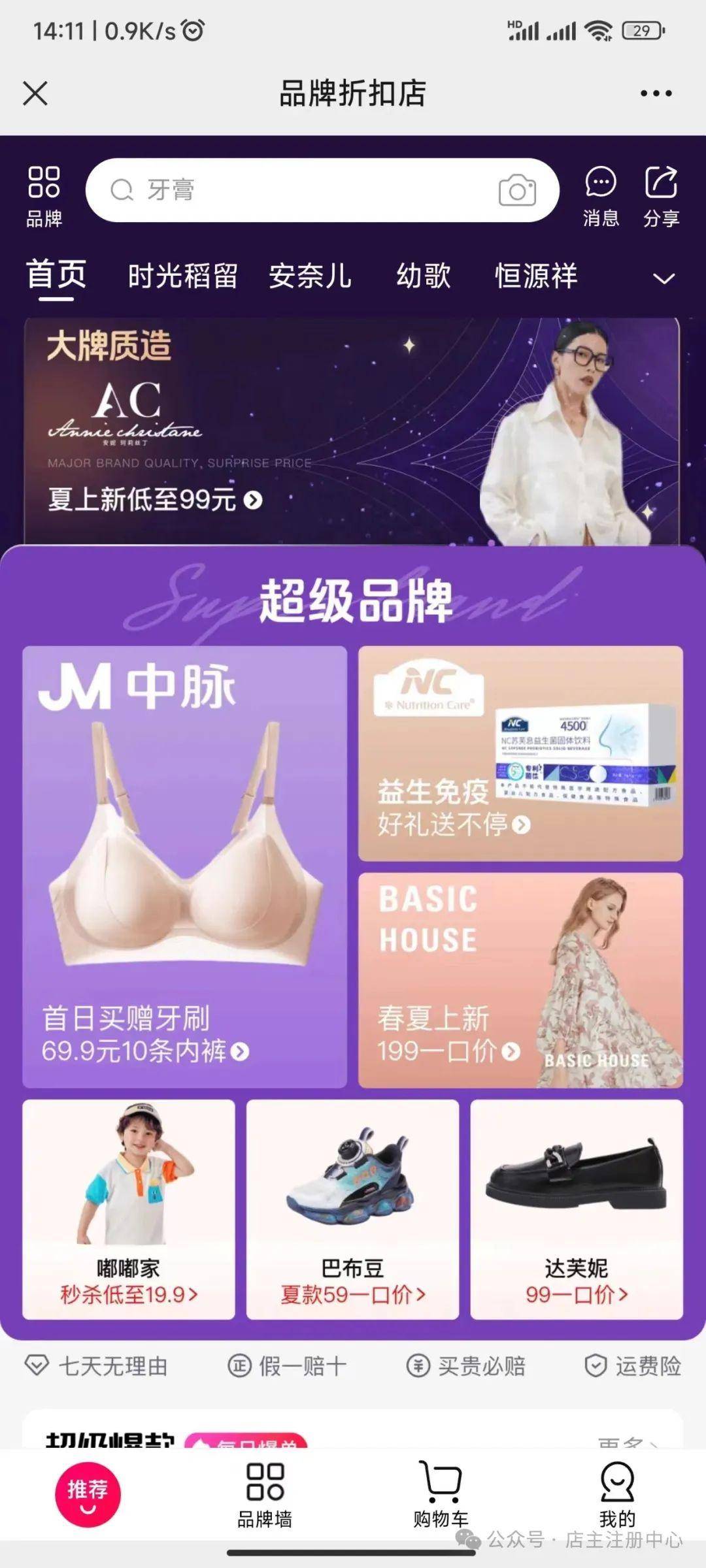
Task: Open 消息 messages
Action: [x=600, y=195]
